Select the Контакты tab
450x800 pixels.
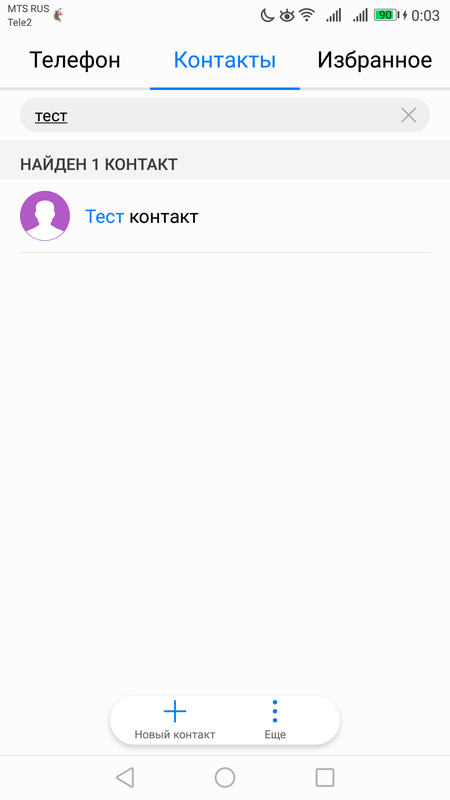coord(225,60)
